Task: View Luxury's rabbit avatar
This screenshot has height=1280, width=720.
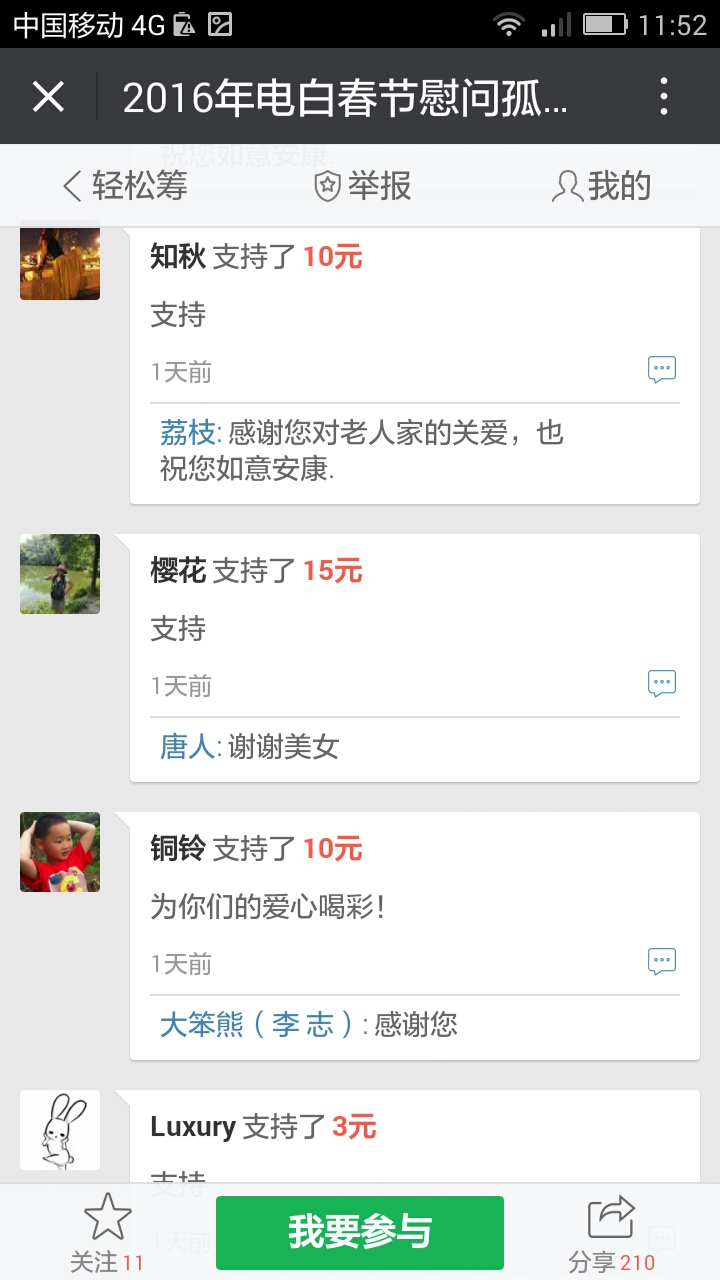Action: point(60,1130)
